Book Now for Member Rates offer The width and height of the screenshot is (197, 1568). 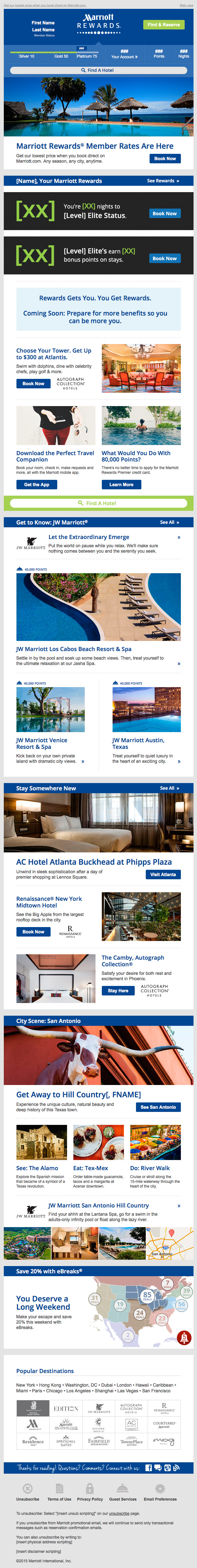pyautogui.click(x=165, y=158)
